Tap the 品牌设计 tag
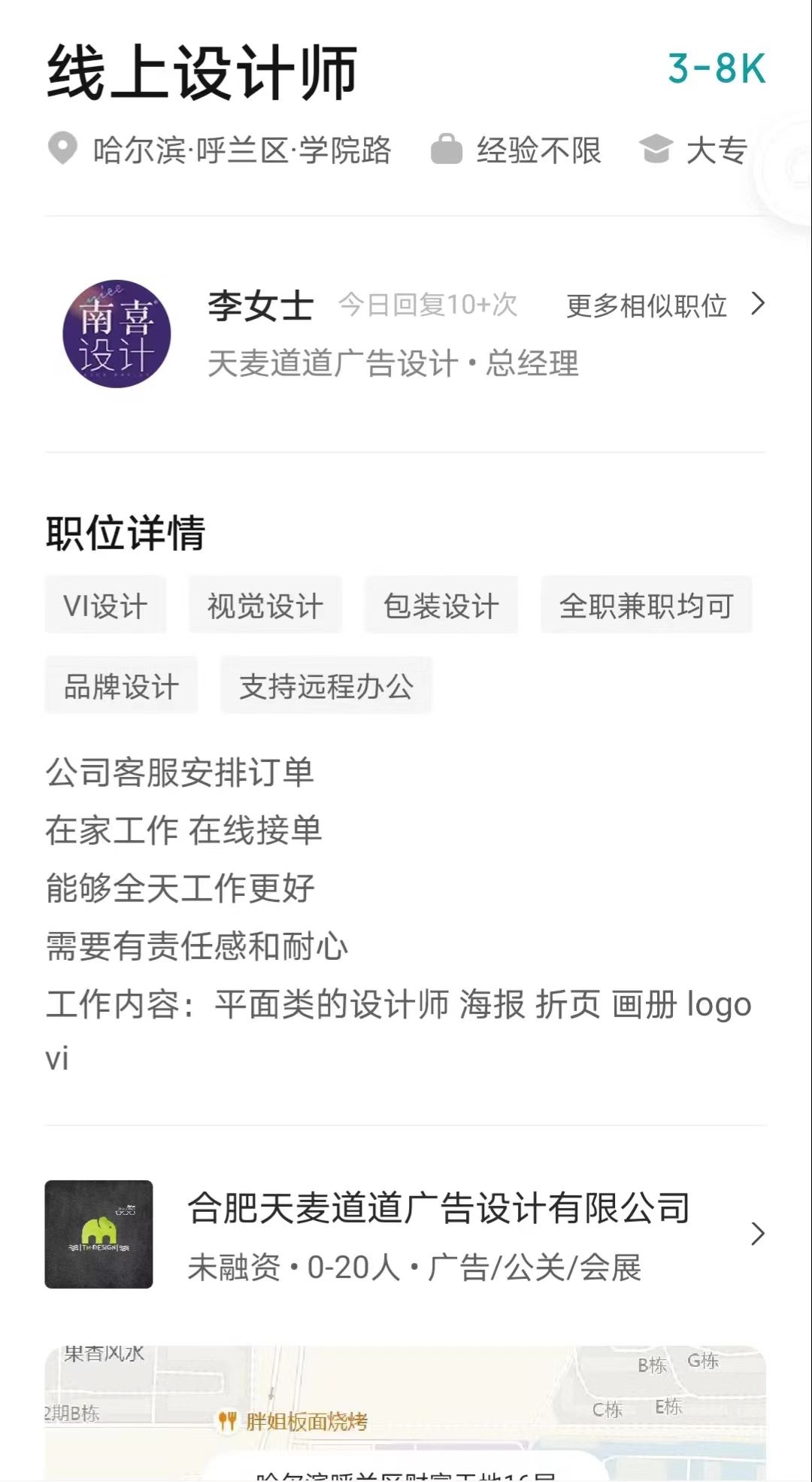This screenshot has height=1482, width=812. coord(121,686)
